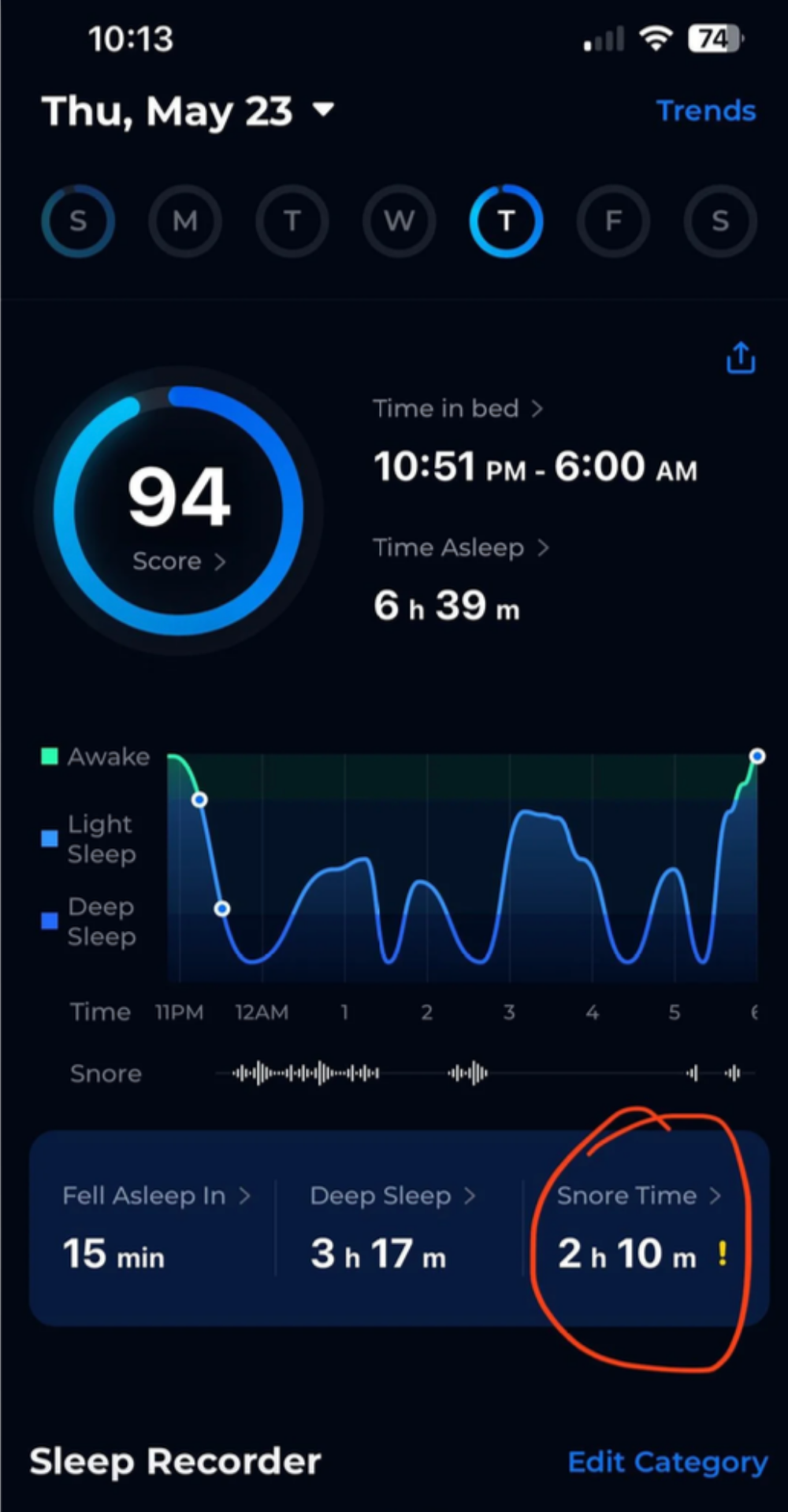Tap Edit Category for Sleep Recorder

point(667,1462)
